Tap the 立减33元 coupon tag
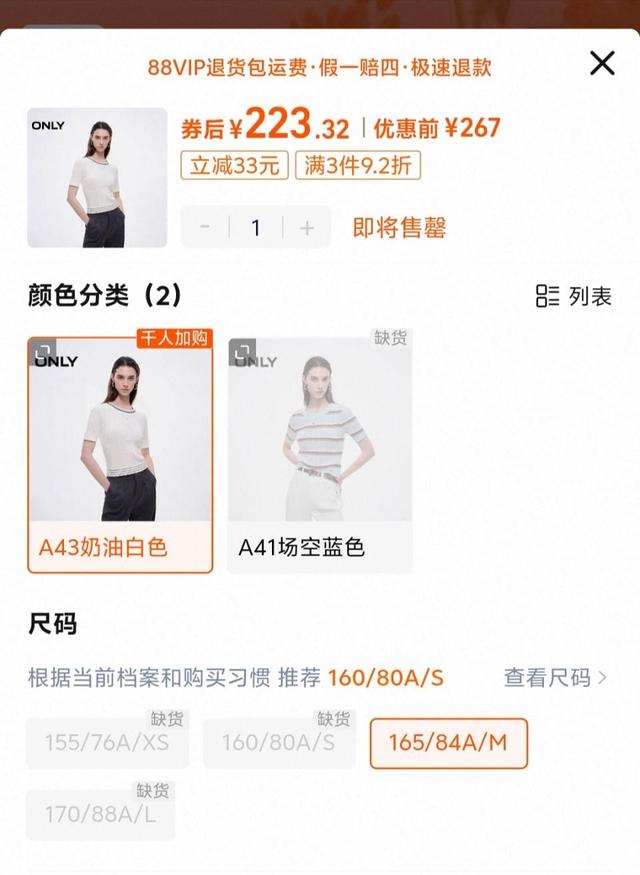Screen dimensions: 640x875 click(235, 166)
